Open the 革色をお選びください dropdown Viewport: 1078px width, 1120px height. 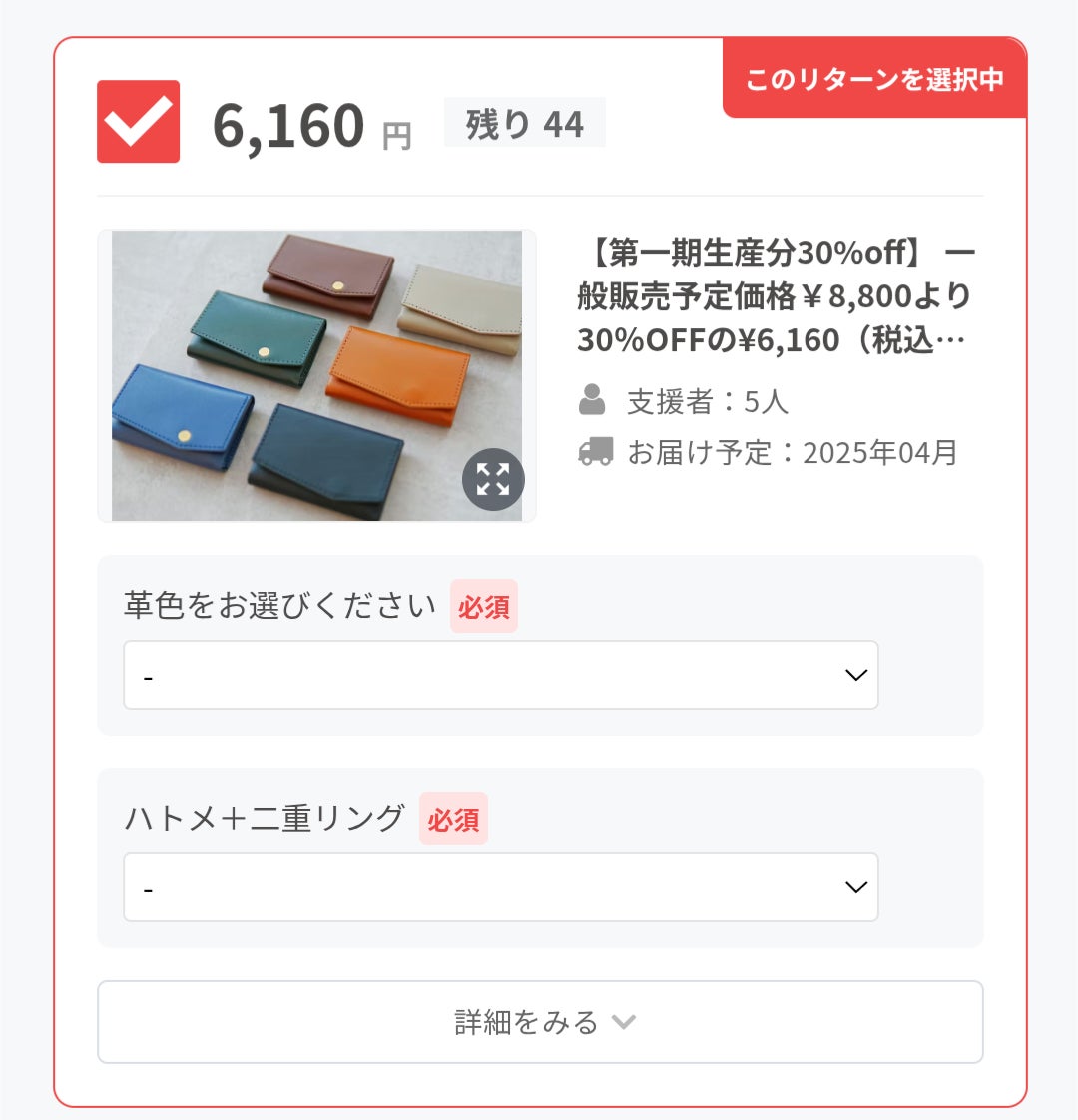point(501,675)
